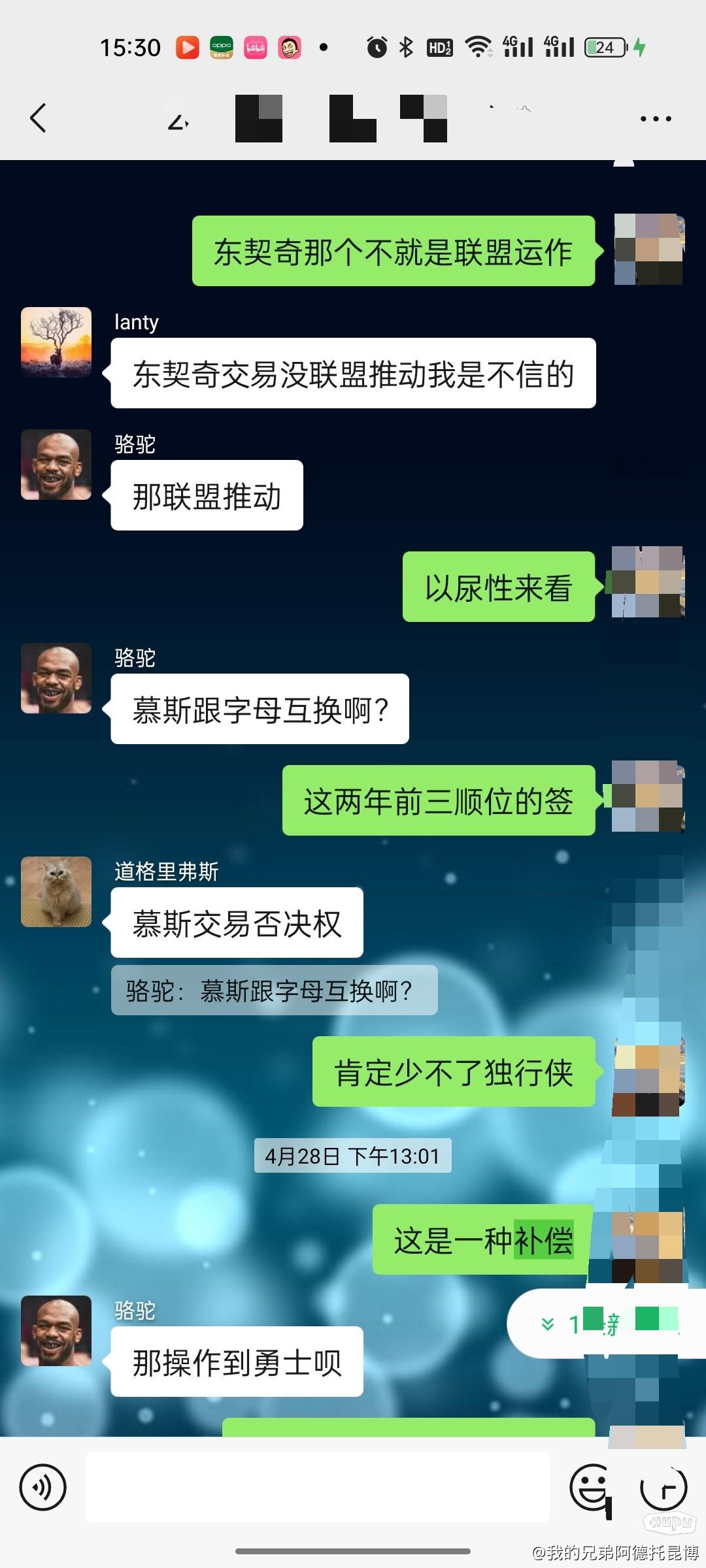The image size is (706, 1568).
Task: Open quoted message 骆驼：慕斯跟字母互换啊？
Action: (274, 990)
